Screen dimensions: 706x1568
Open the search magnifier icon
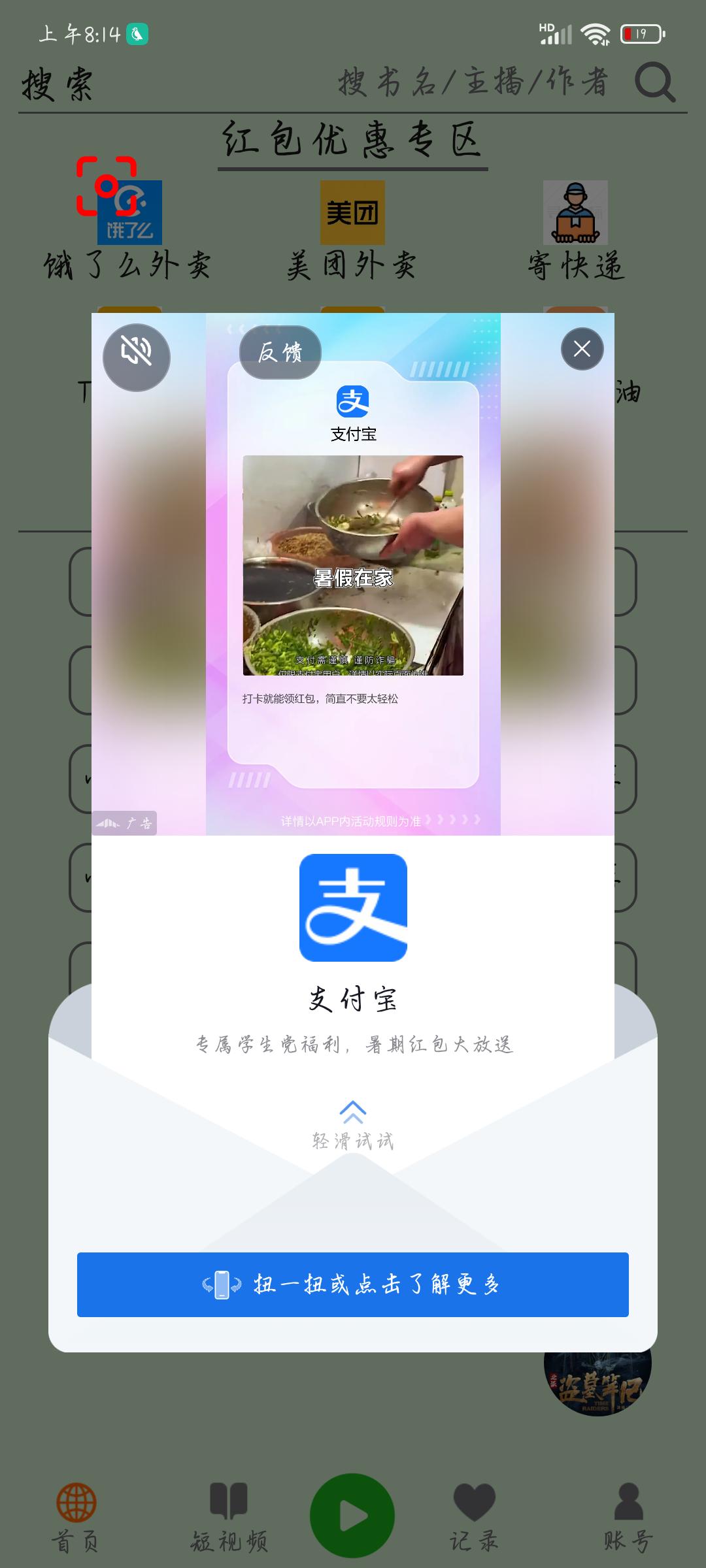pos(654,83)
